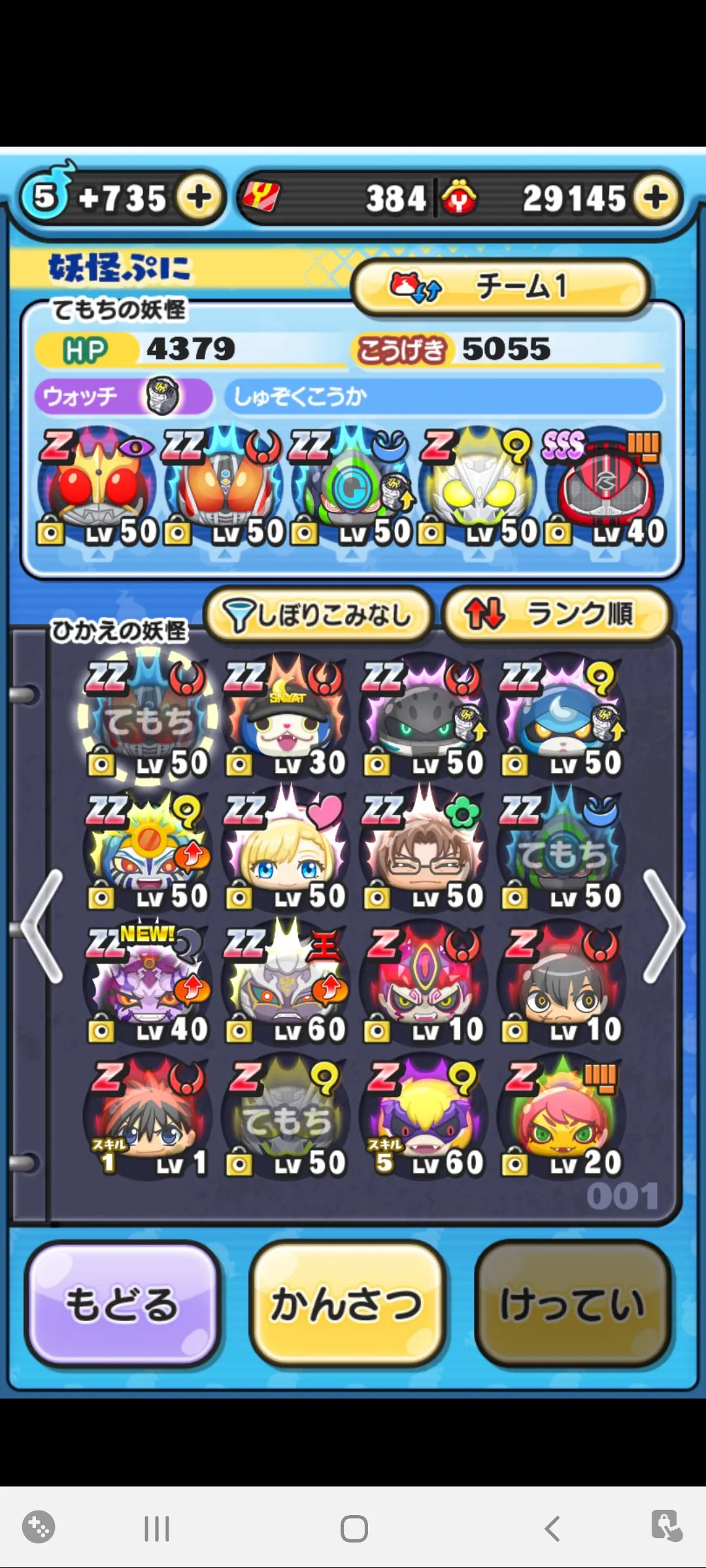Tap the もどる back button
Image resolution: width=706 pixels, height=1568 pixels.
[x=122, y=1305]
